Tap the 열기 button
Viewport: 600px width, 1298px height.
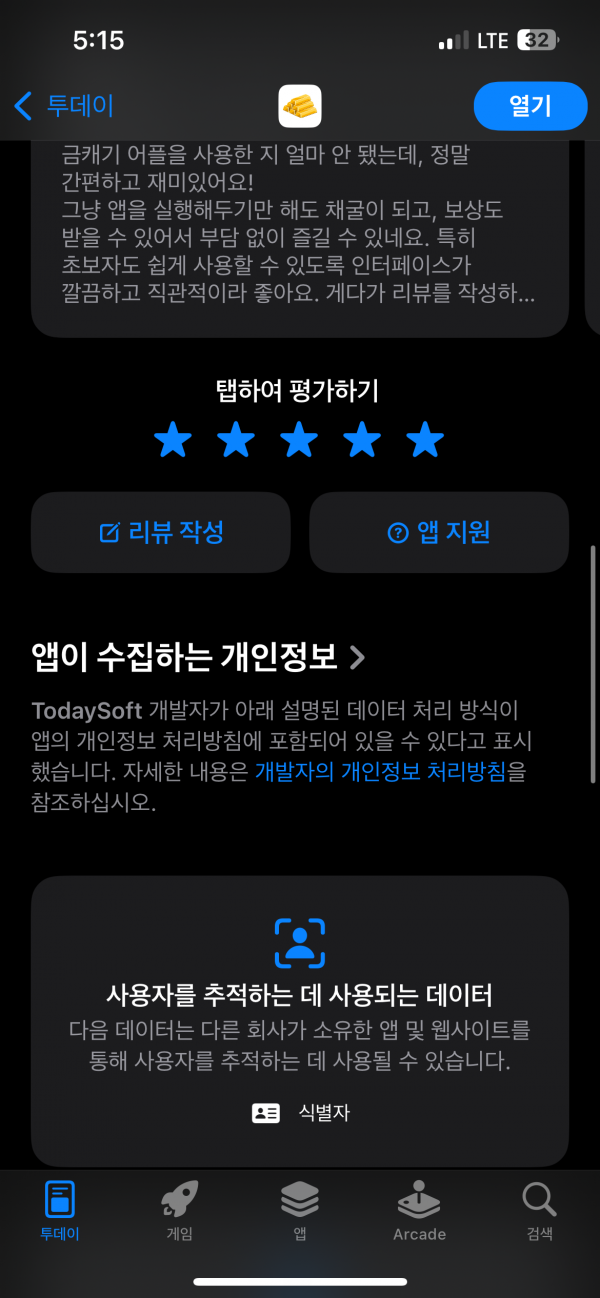(530, 106)
